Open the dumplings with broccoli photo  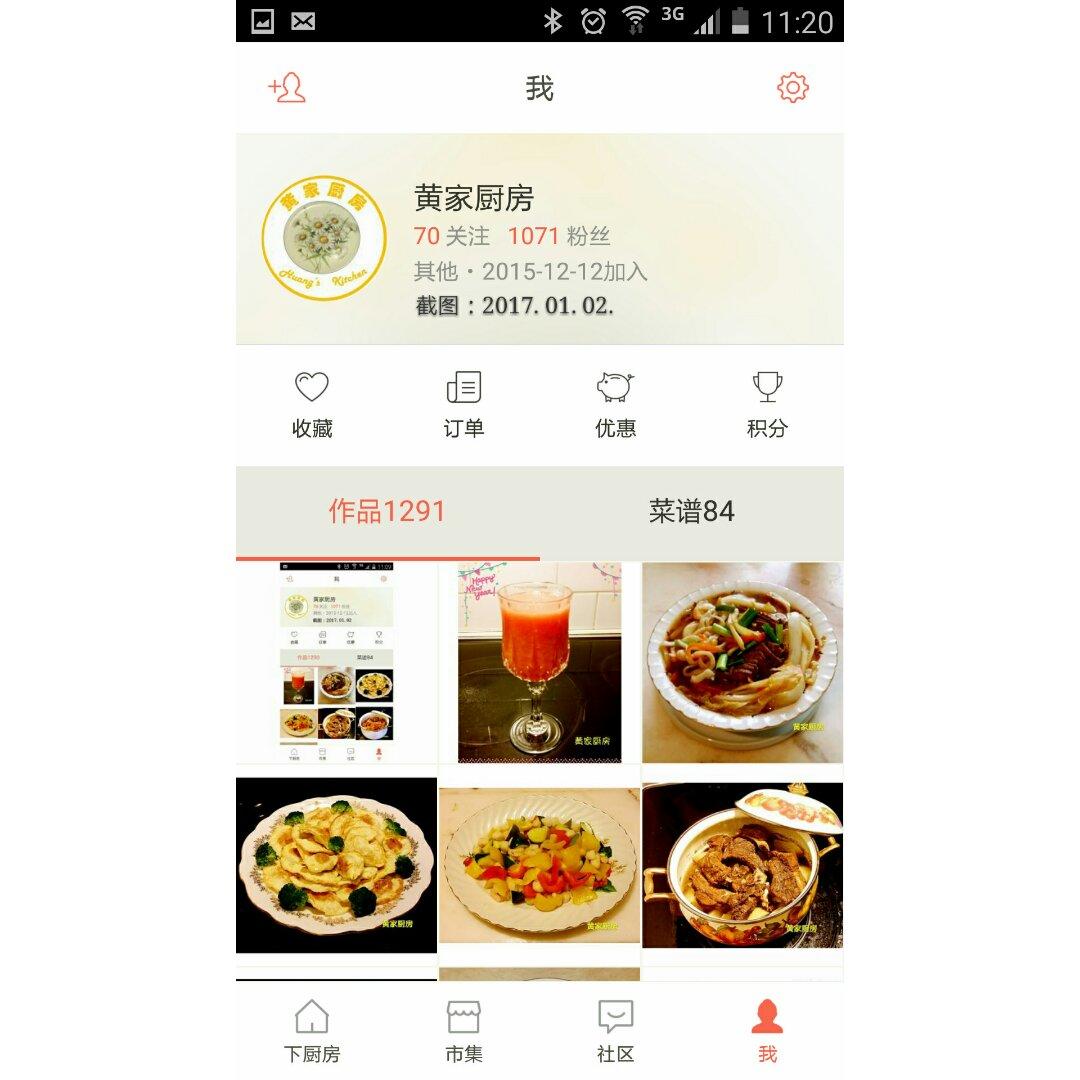point(336,865)
